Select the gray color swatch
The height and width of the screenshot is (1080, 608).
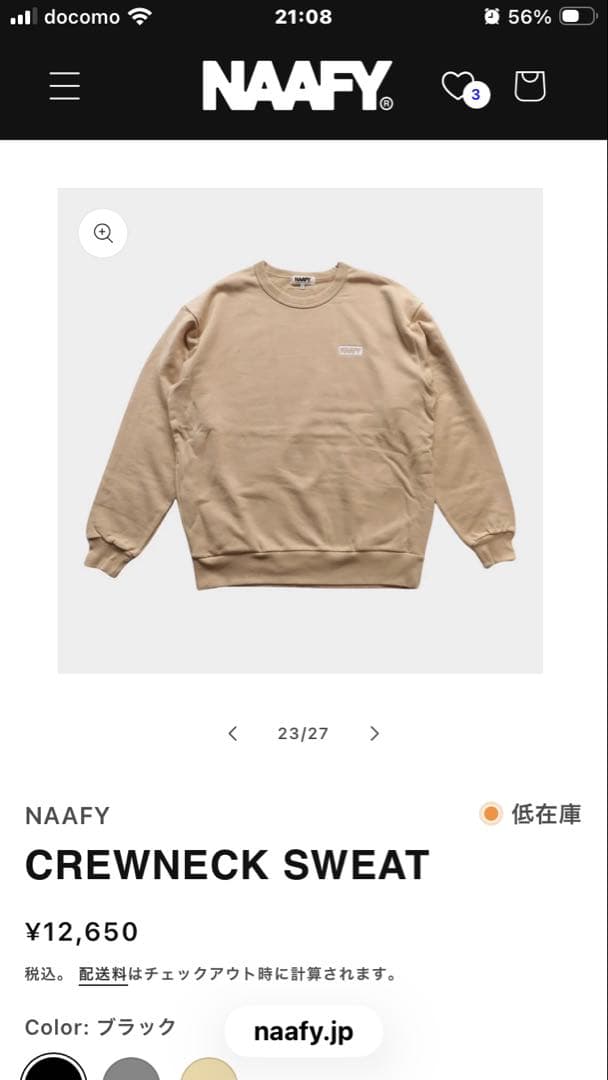pos(131,1068)
